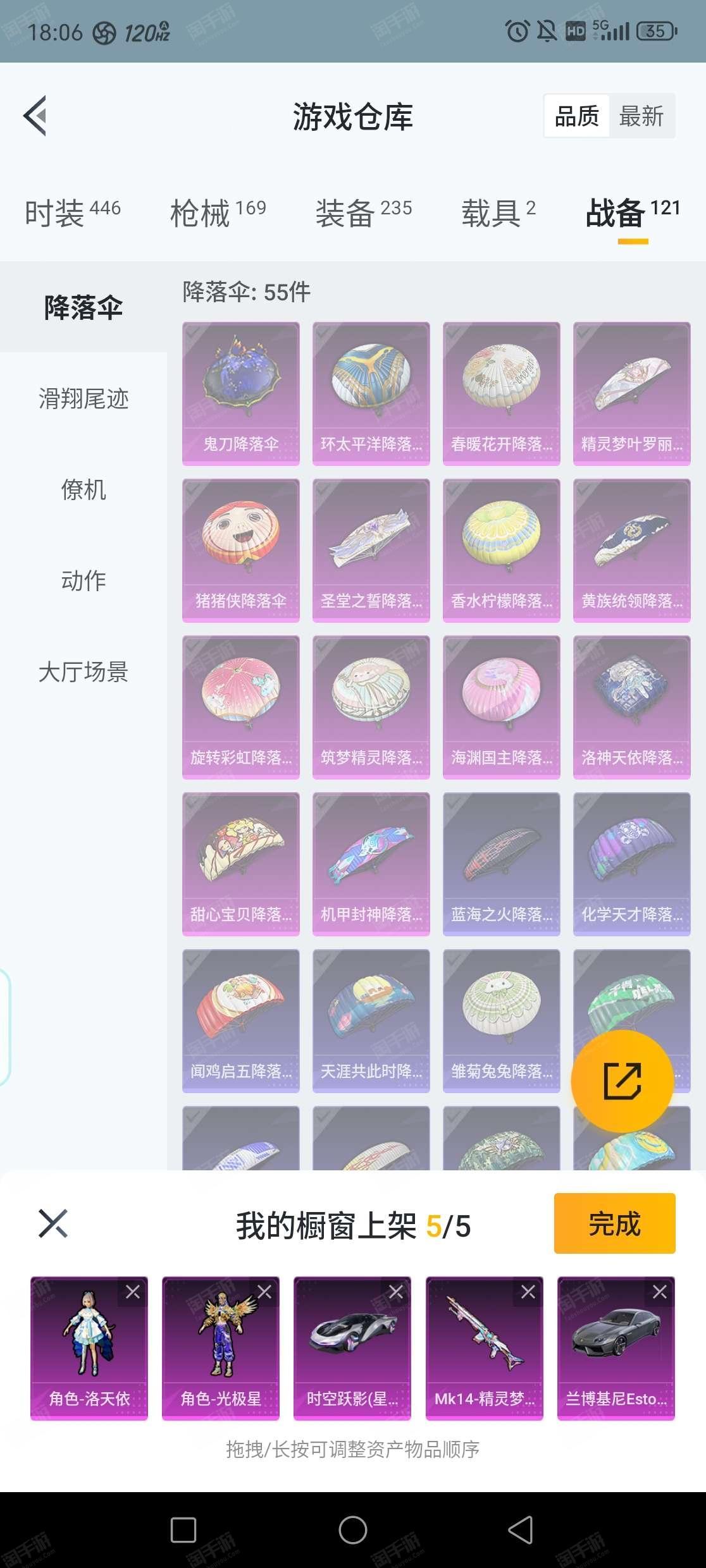Viewport: 706px width, 1568px height.
Task: Remove 角色-洛天依 from showcase
Action: click(133, 1292)
